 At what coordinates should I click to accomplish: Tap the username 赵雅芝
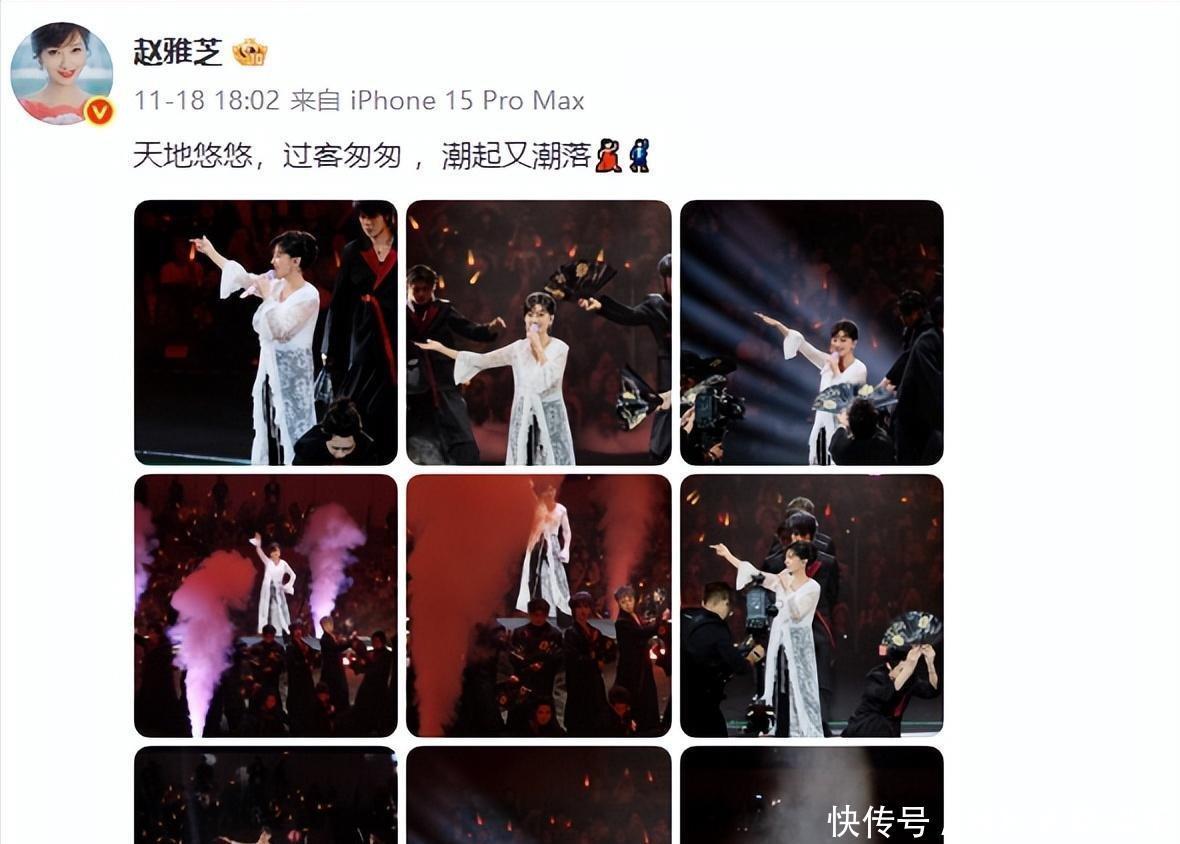178,52
